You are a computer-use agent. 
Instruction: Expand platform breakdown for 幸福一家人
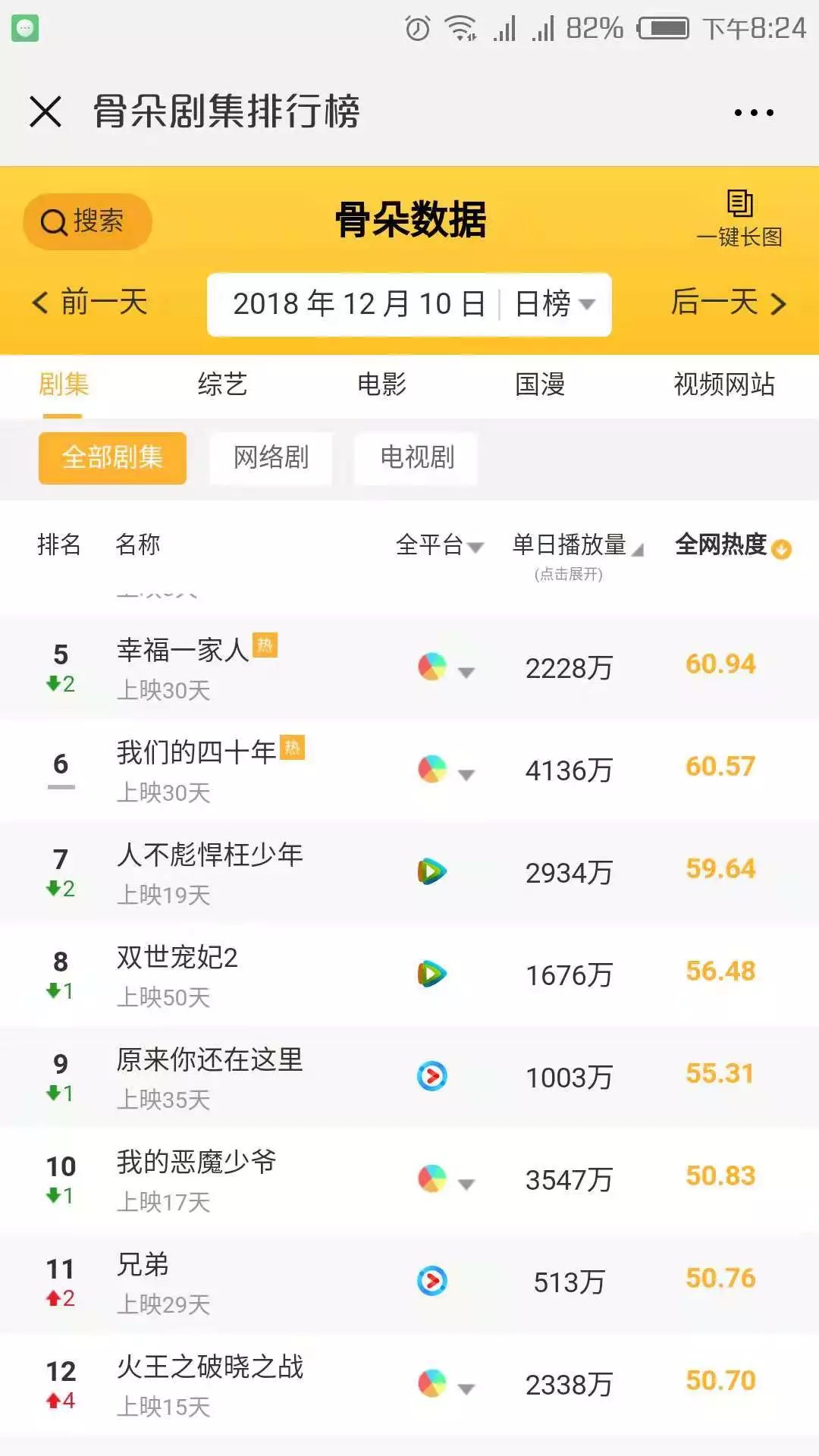coord(466,671)
